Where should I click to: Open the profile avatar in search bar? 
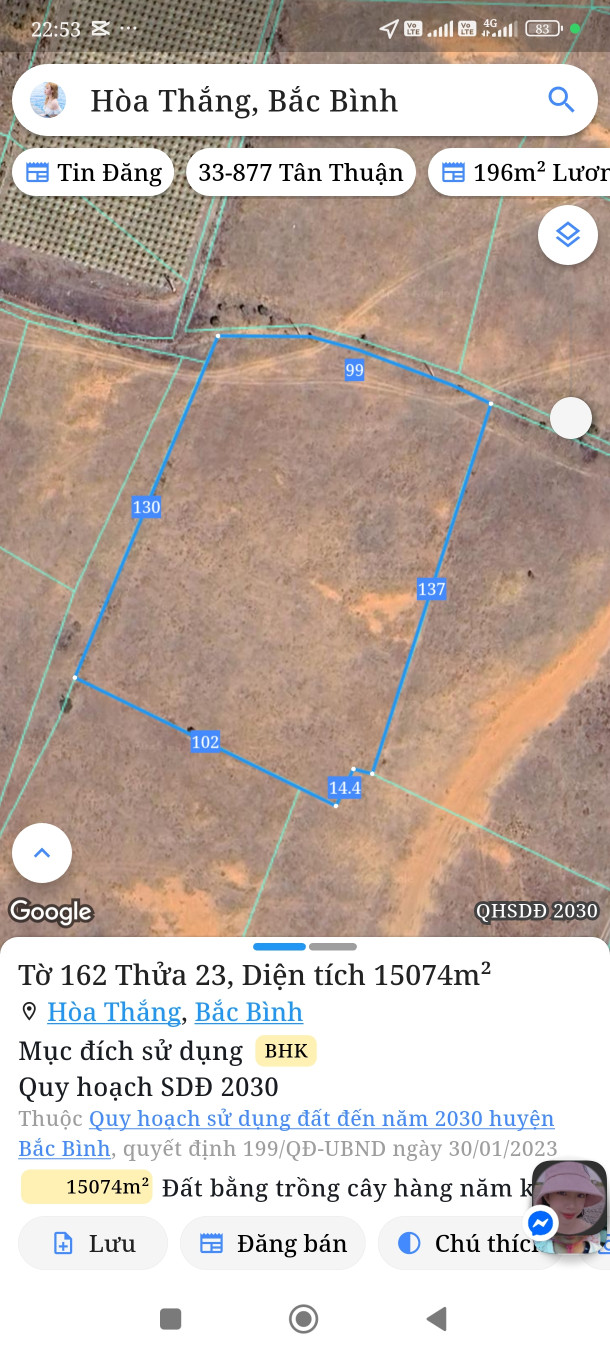click(48, 100)
